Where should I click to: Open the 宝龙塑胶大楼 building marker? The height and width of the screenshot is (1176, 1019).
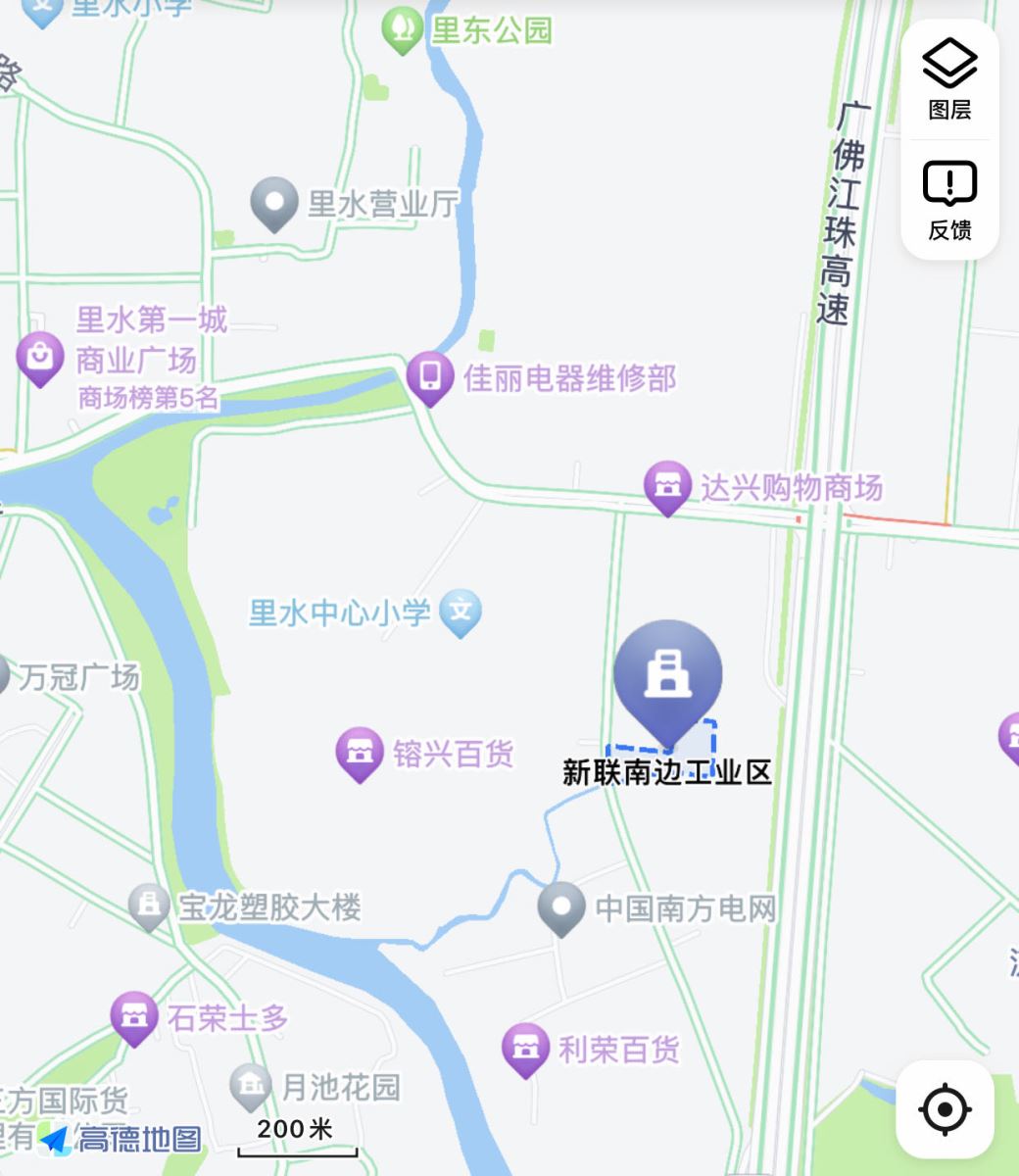(x=149, y=906)
